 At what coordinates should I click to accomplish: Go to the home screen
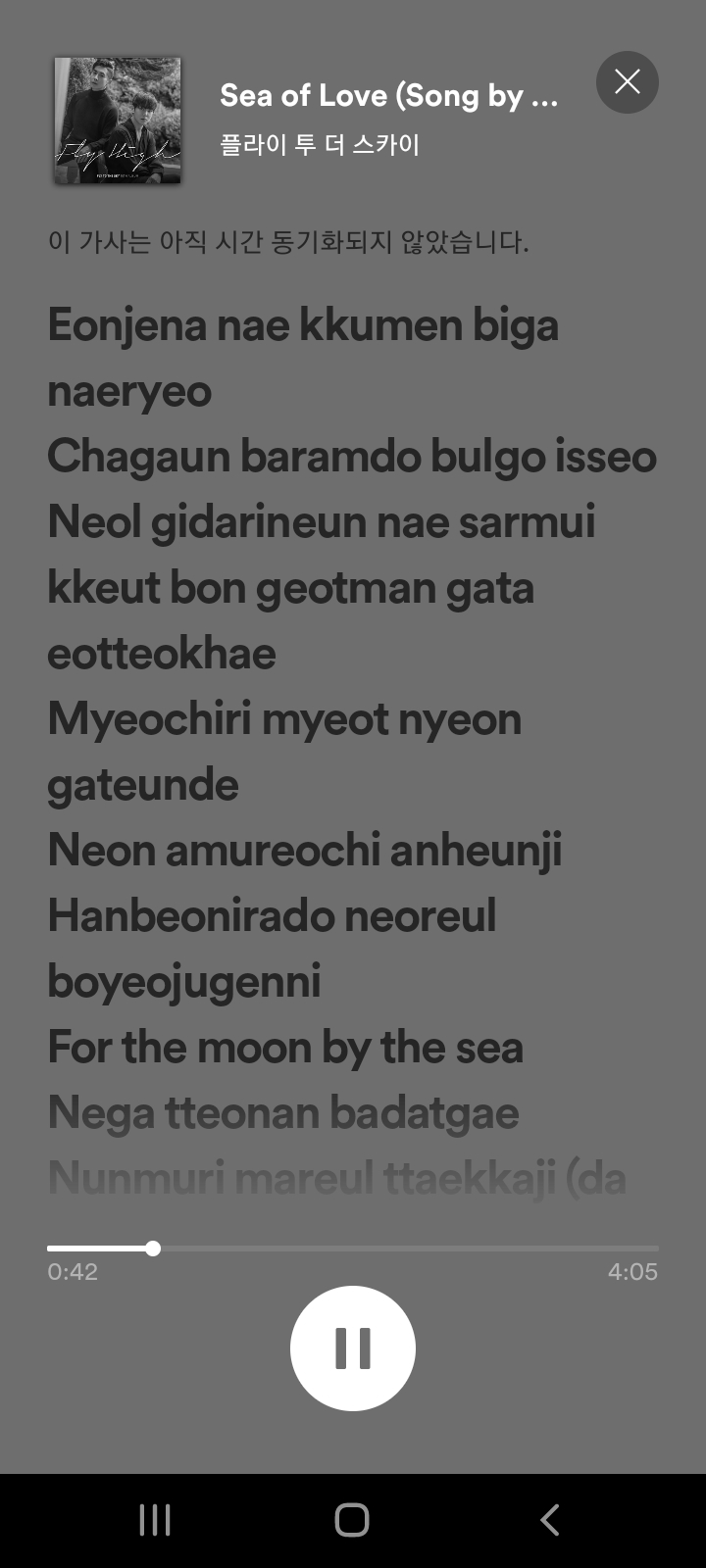point(352,1520)
